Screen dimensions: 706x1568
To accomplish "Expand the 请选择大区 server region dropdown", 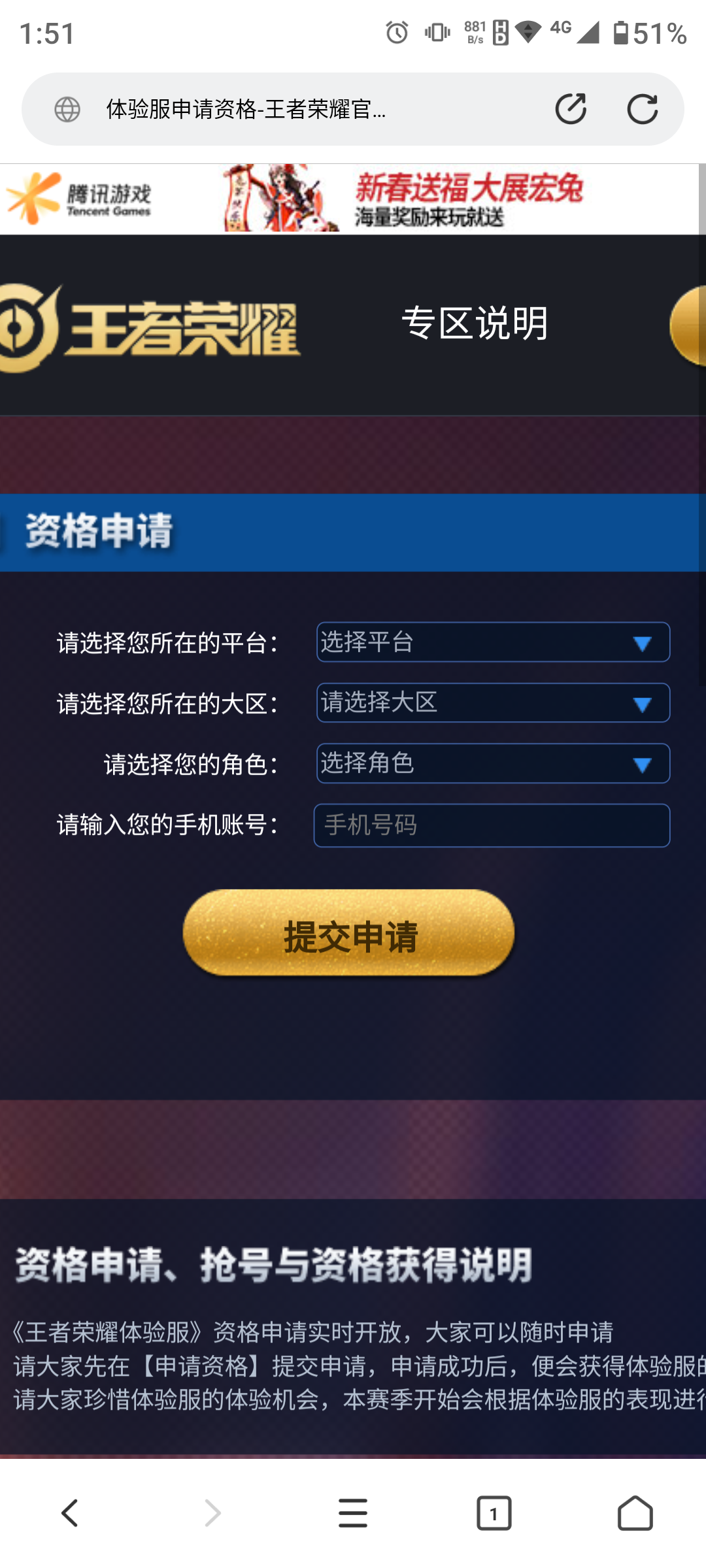I will click(x=493, y=703).
